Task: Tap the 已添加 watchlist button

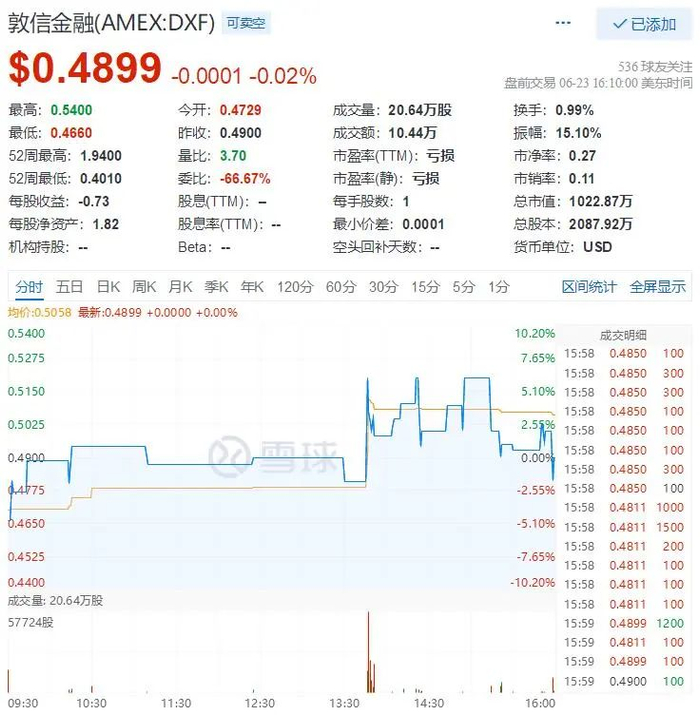Action: [x=642, y=24]
